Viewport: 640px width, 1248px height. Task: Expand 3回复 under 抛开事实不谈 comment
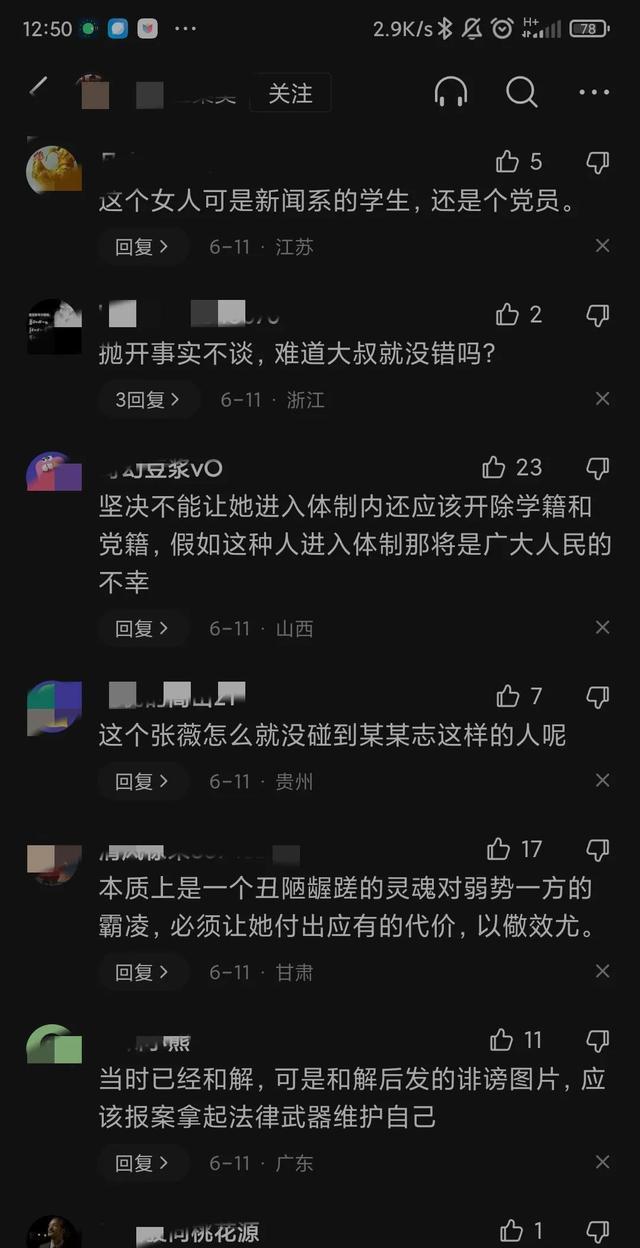point(148,400)
